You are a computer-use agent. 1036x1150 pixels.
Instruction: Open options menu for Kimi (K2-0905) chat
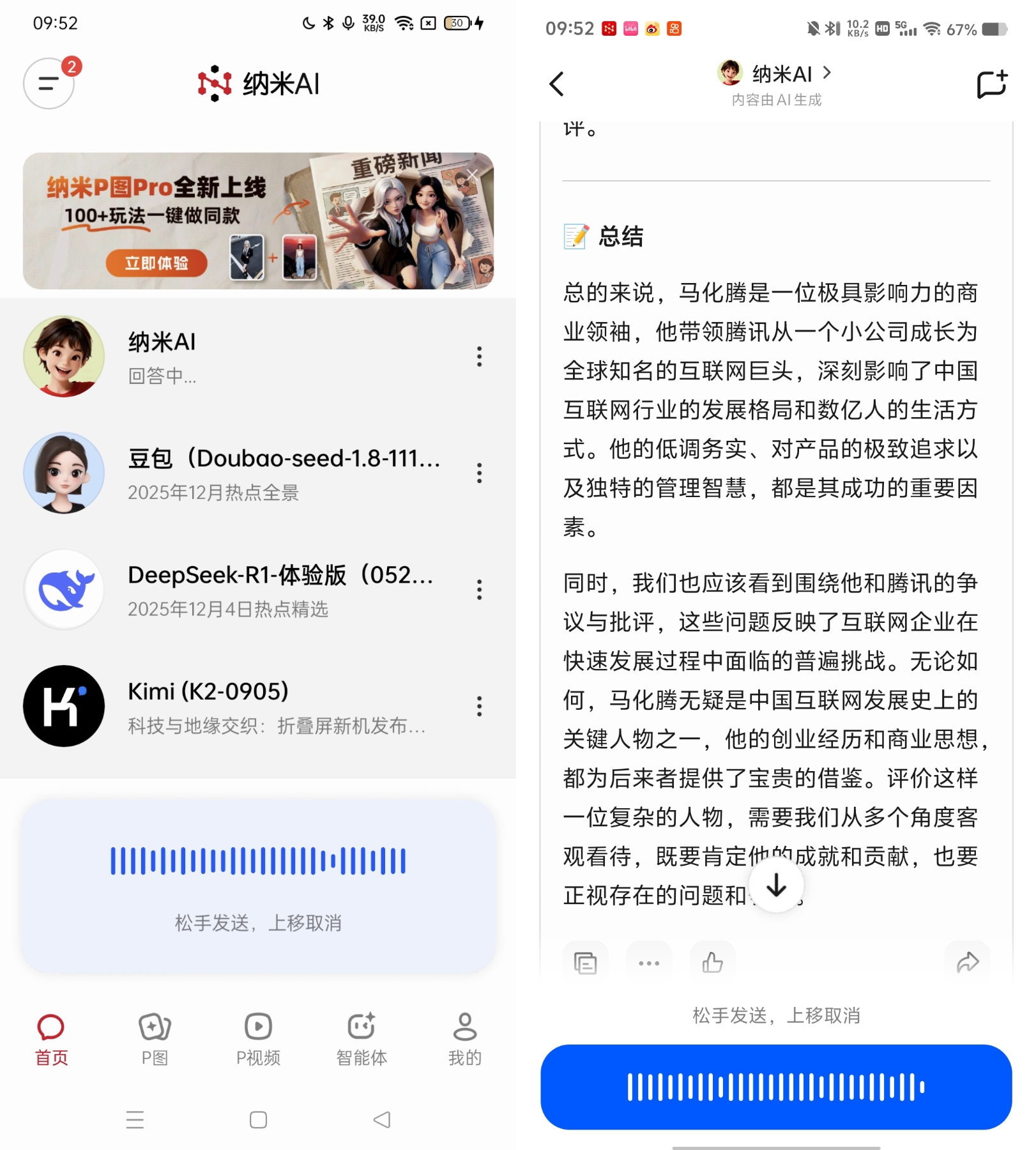pos(479,707)
